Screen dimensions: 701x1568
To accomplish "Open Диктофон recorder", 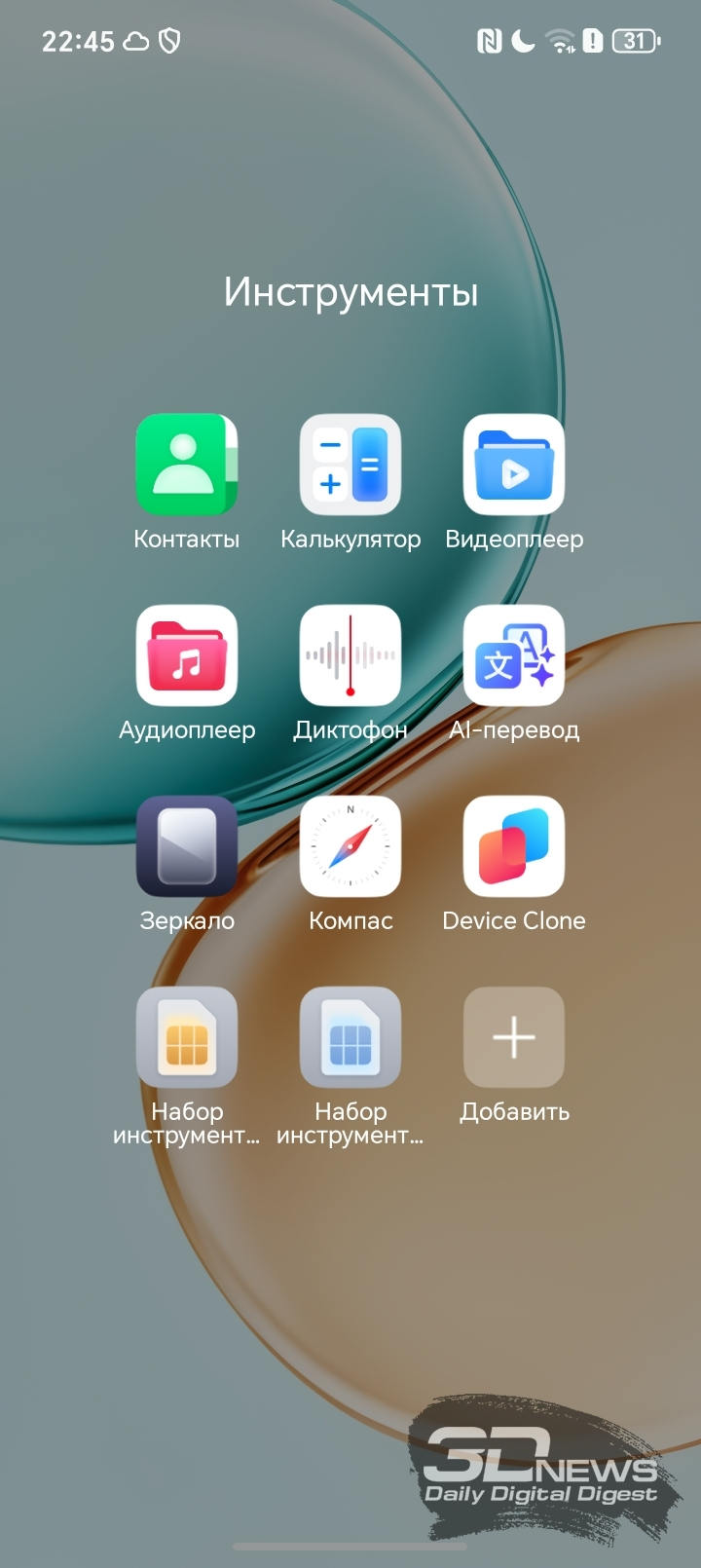I will click(x=350, y=655).
